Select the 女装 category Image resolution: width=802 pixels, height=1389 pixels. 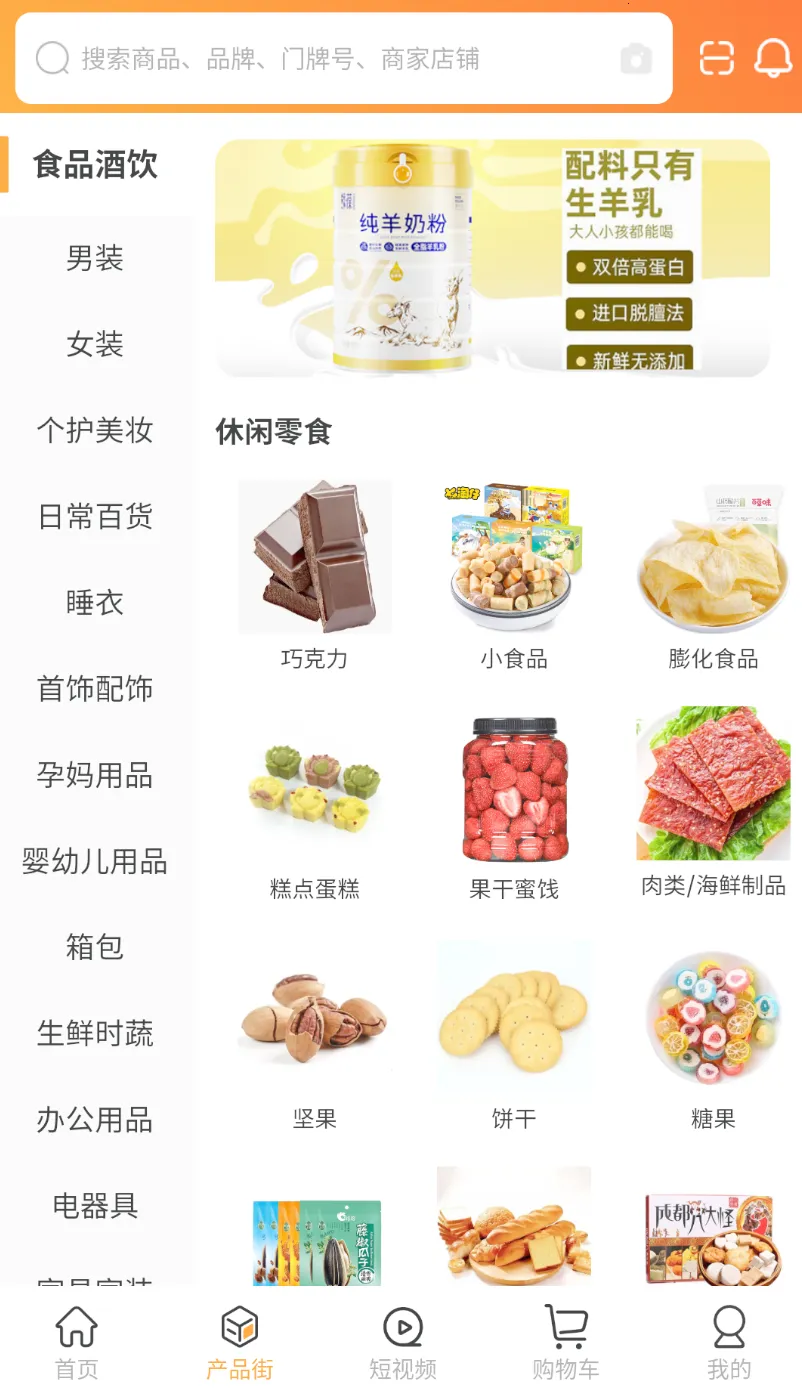coord(95,344)
